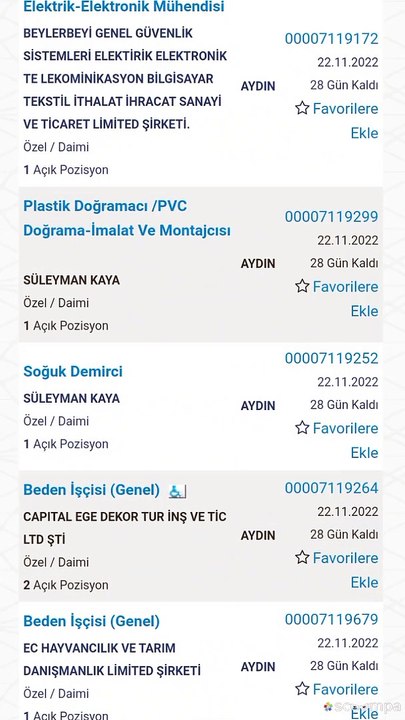Add listing 00007119252 to favorites

(x=337, y=440)
